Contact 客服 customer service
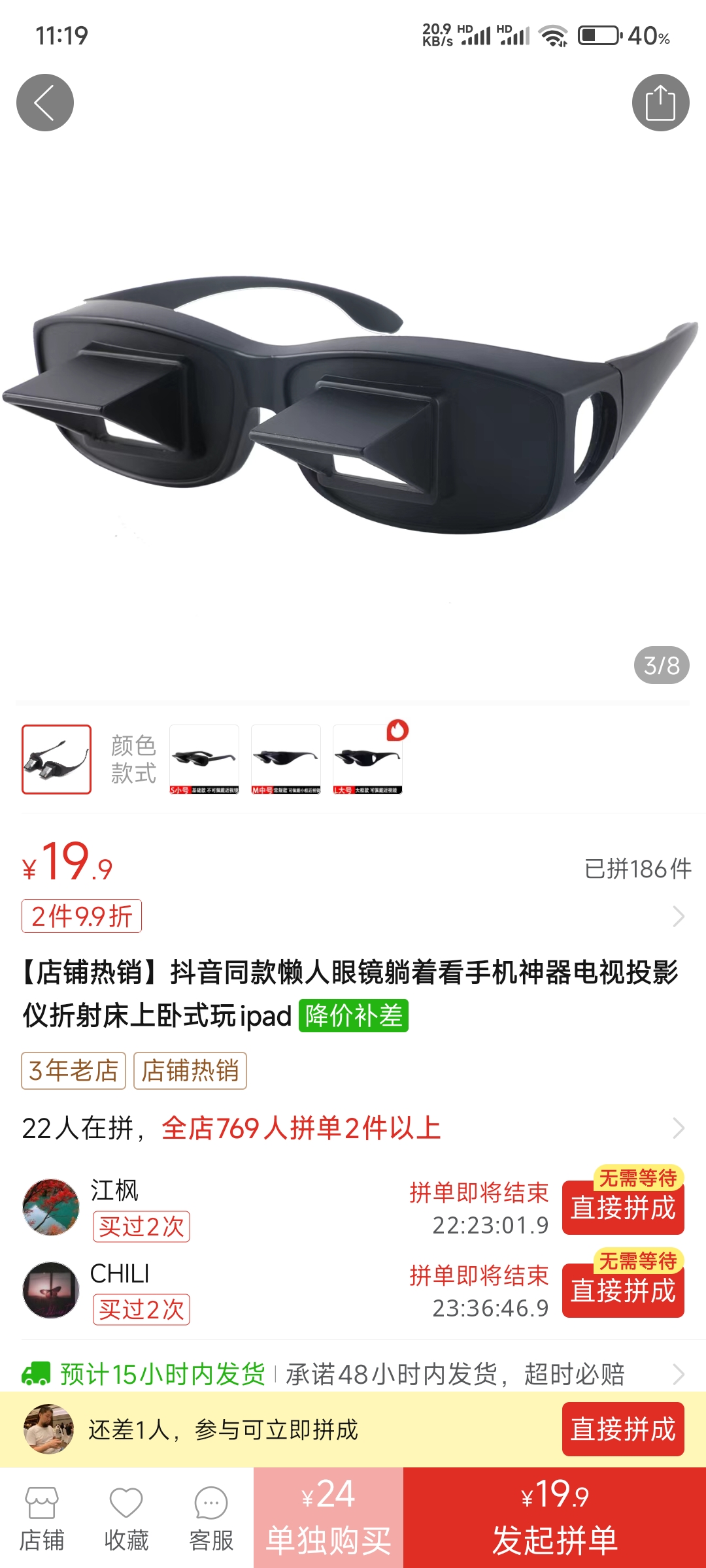 click(x=211, y=1518)
